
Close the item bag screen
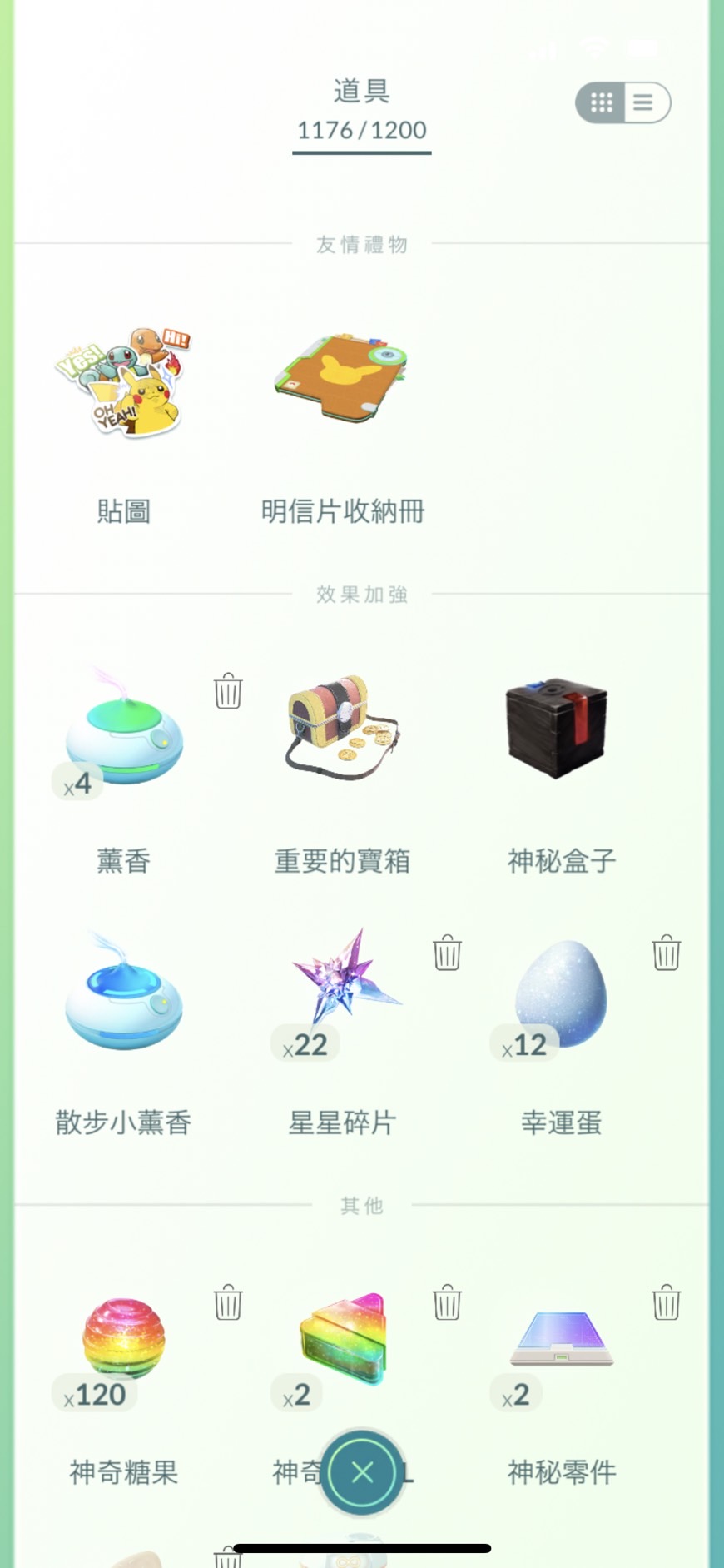click(x=362, y=1471)
